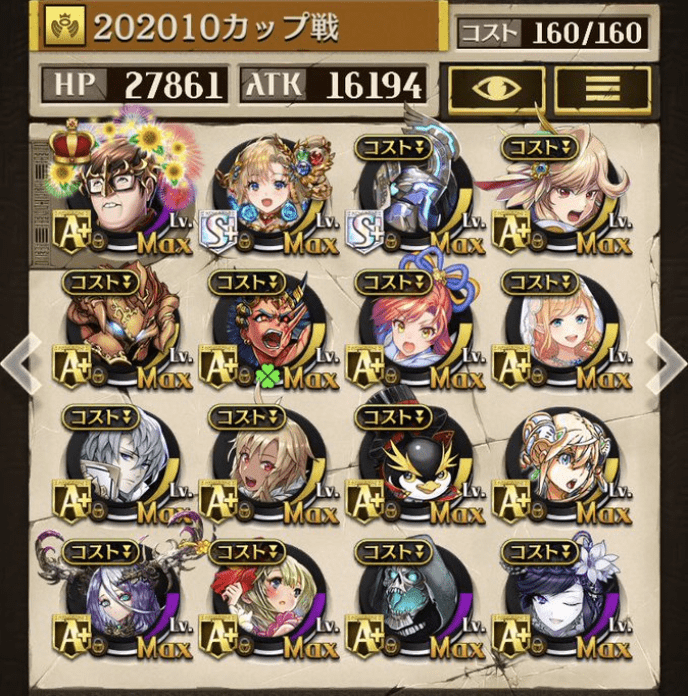Image resolution: width=688 pixels, height=696 pixels.
Task: Go to the previous deck with left arrow
Action: point(22,361)
